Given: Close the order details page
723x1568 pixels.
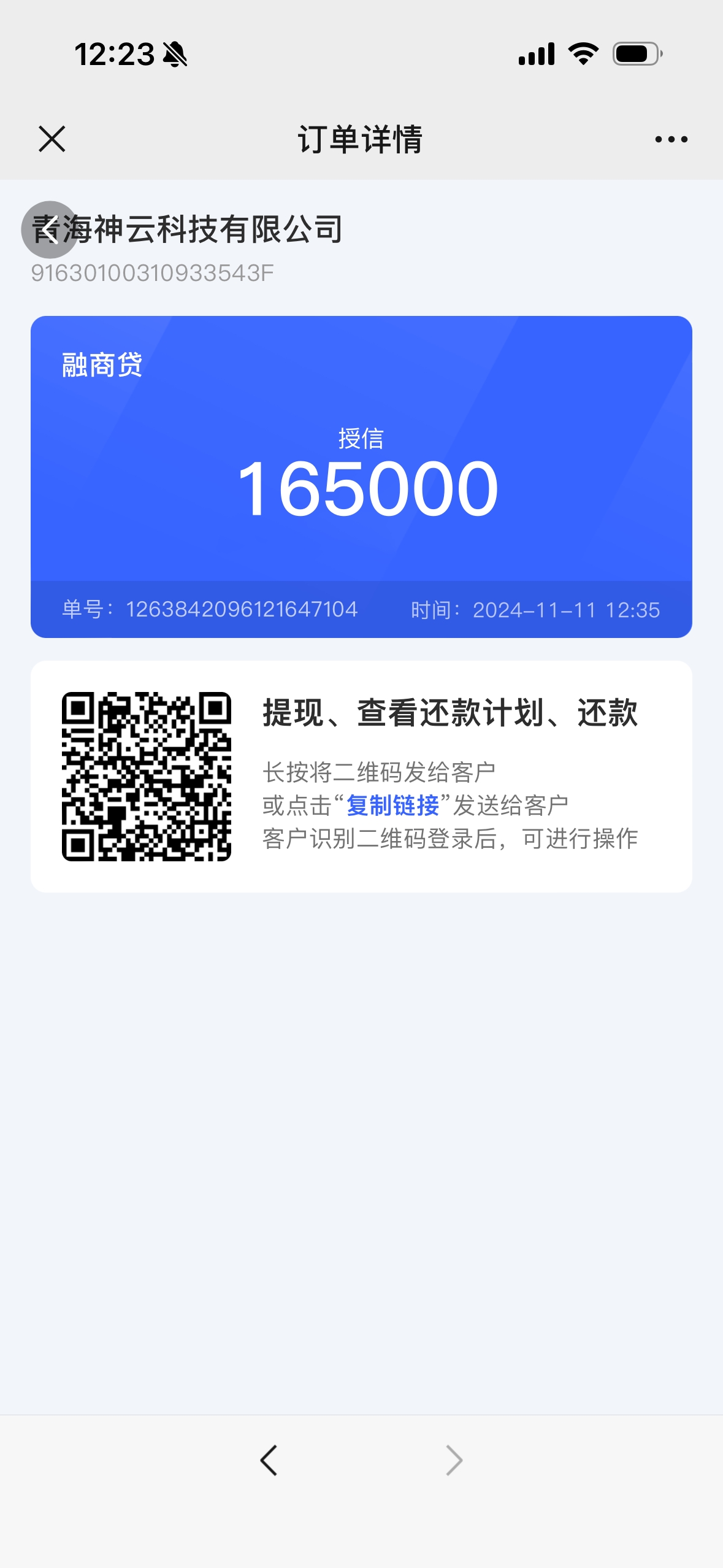Looking at the screenshot, I should coord(52,139).
